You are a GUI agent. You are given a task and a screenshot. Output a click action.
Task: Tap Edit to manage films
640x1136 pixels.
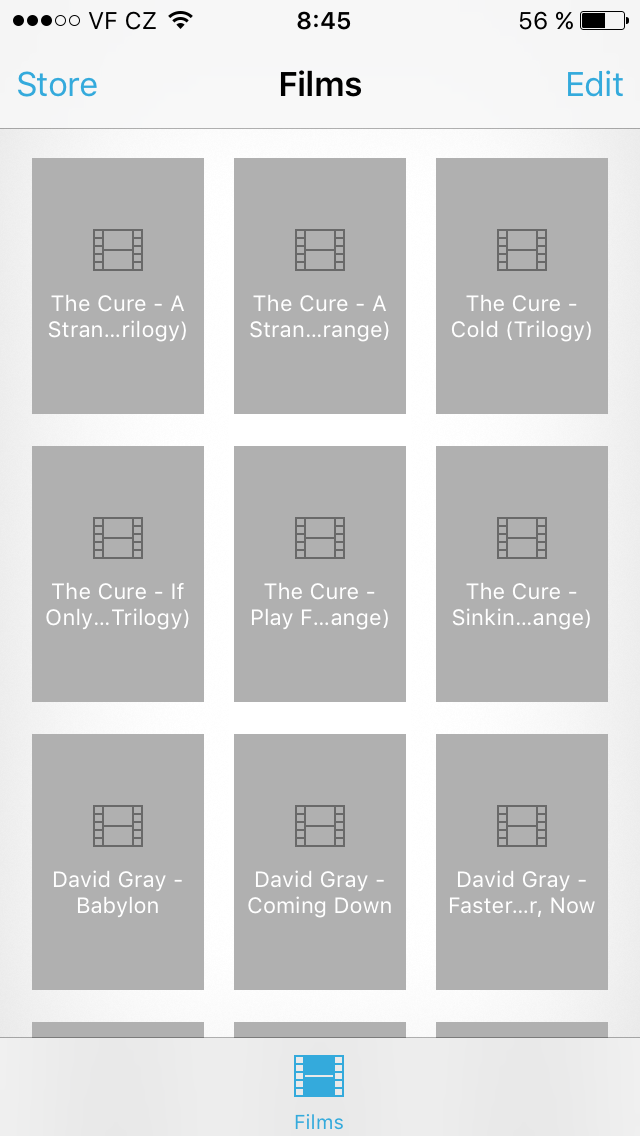coord(594,84)
